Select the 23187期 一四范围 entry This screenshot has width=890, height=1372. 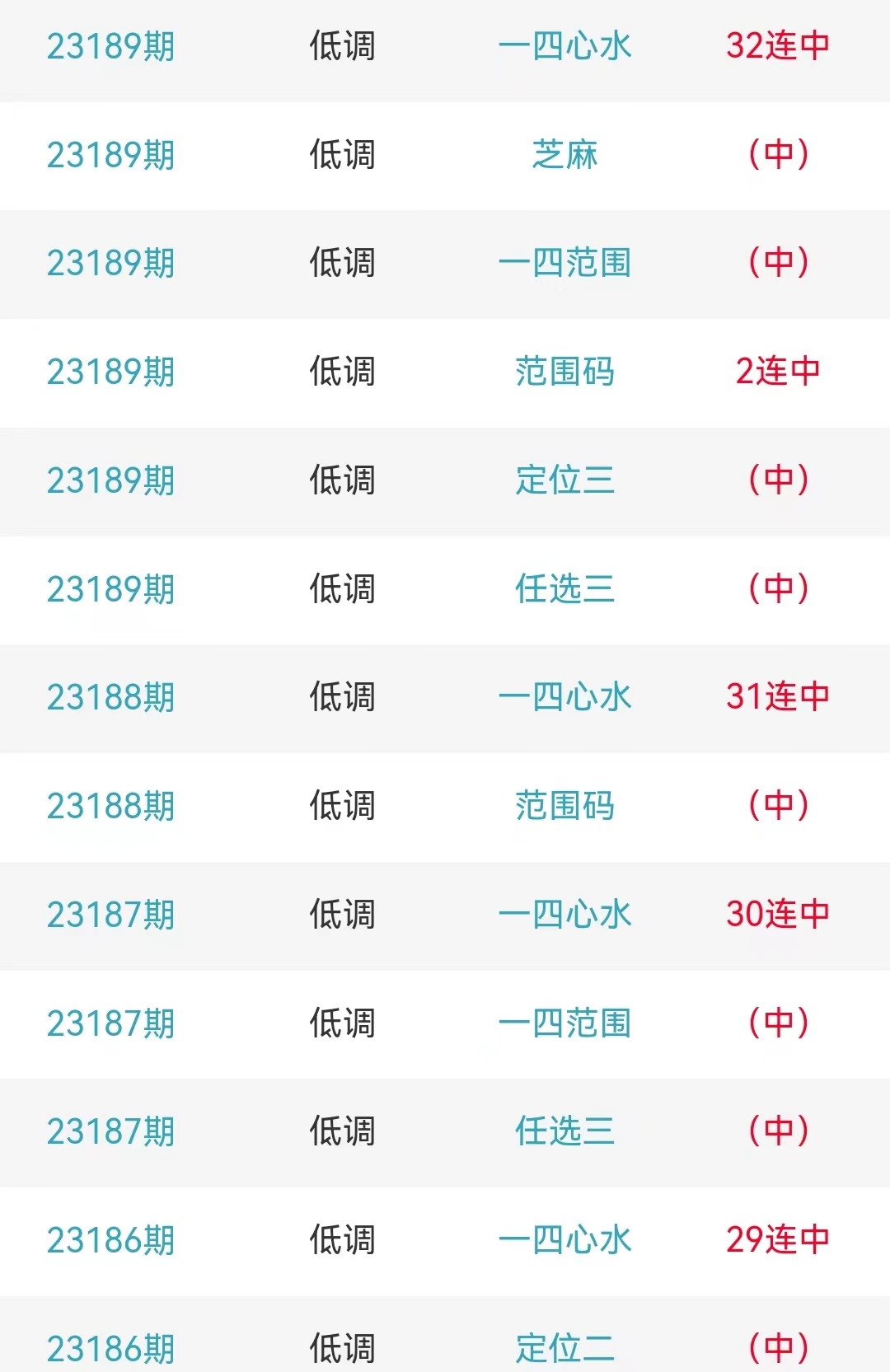coord(564,1023)
